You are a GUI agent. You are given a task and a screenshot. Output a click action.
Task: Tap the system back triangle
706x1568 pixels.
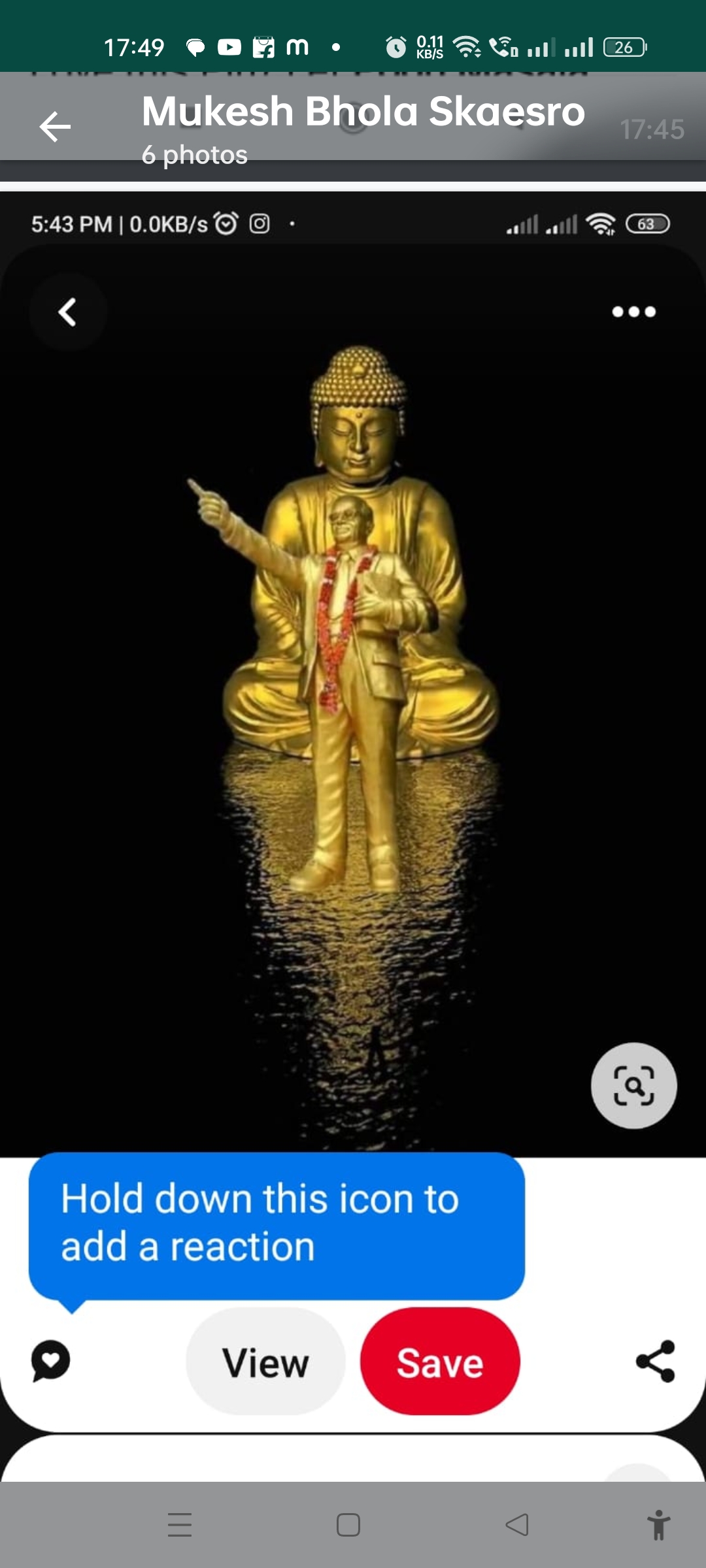pos(517,1525)
